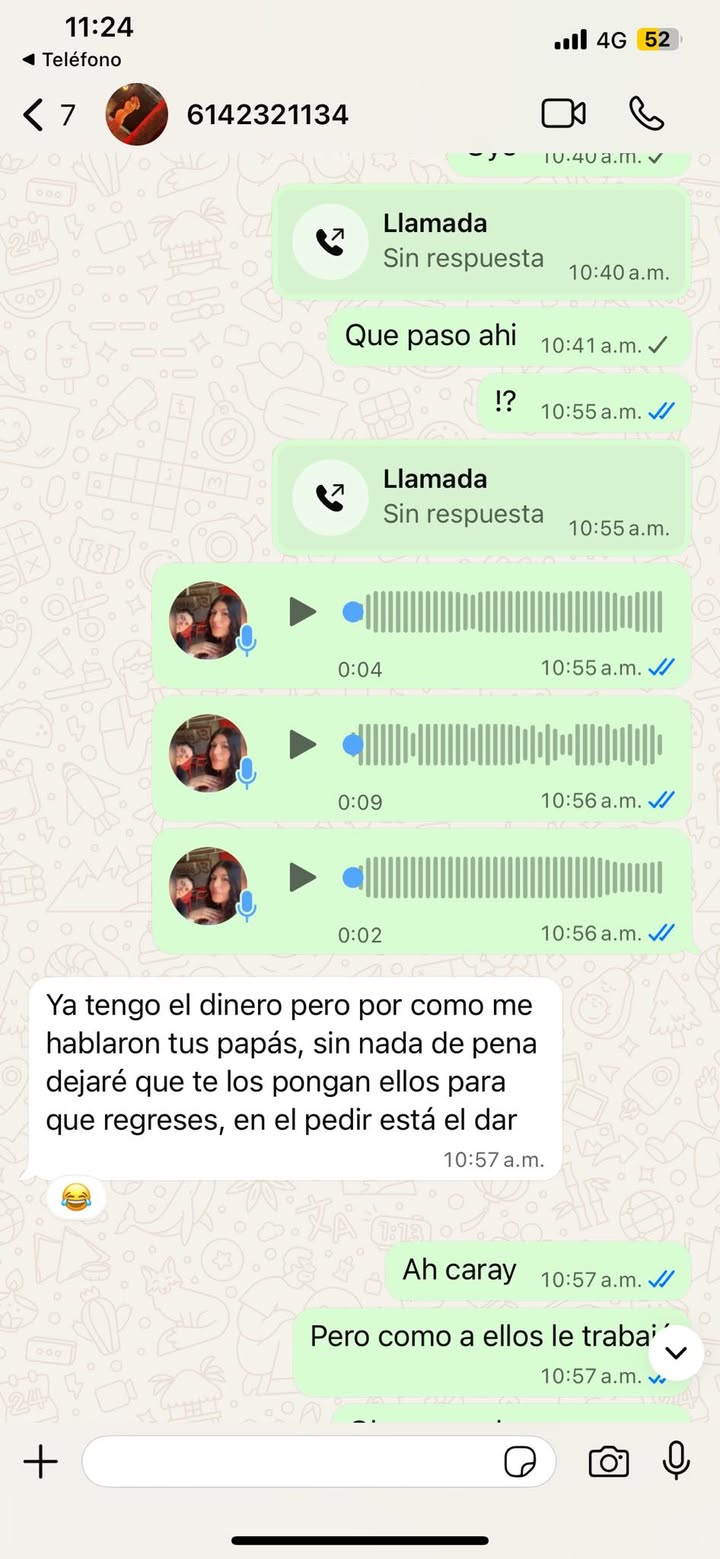Open contact info for 6142321134

tap(267, 115)
